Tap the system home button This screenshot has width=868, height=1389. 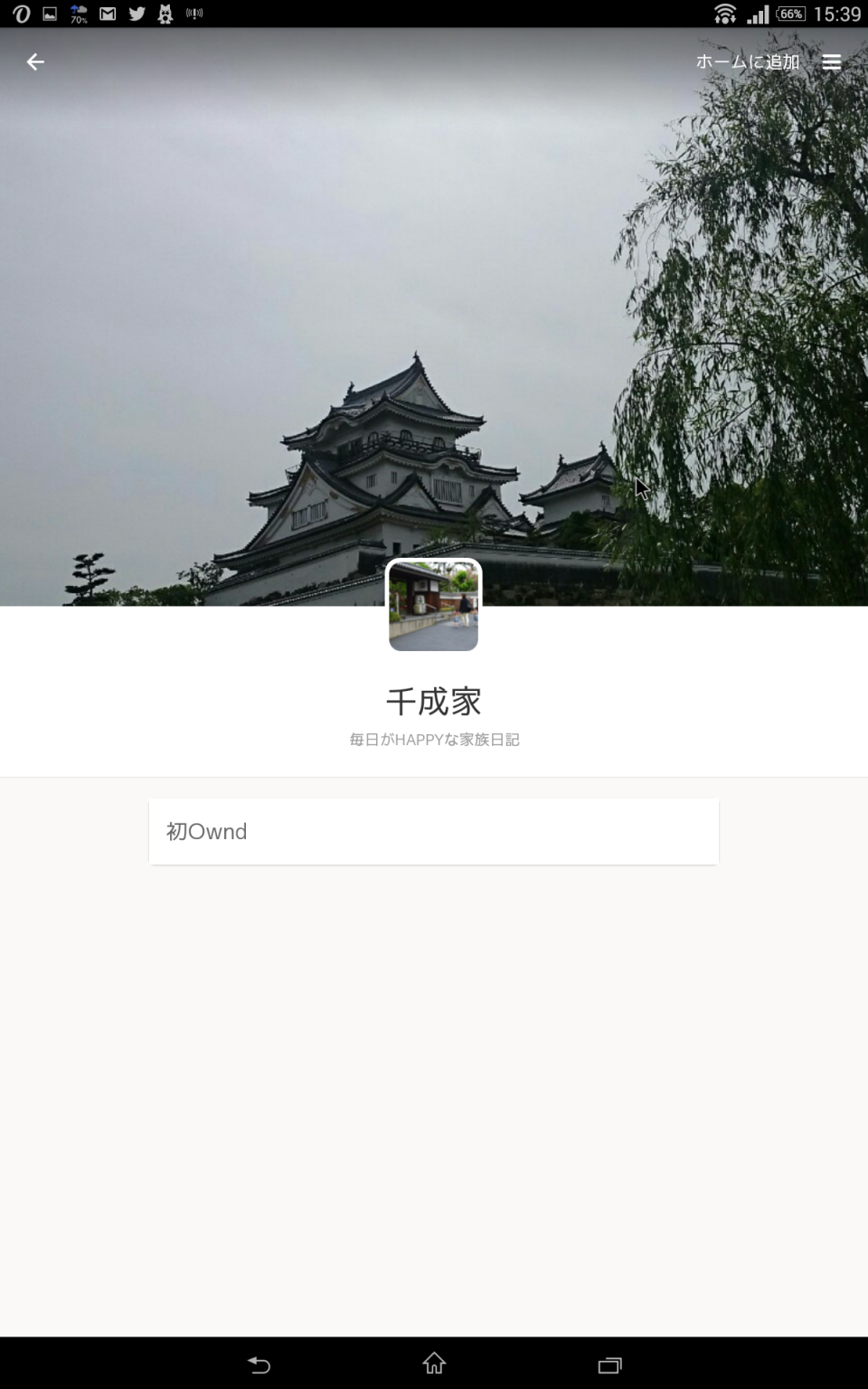(x=434, y=1363)
